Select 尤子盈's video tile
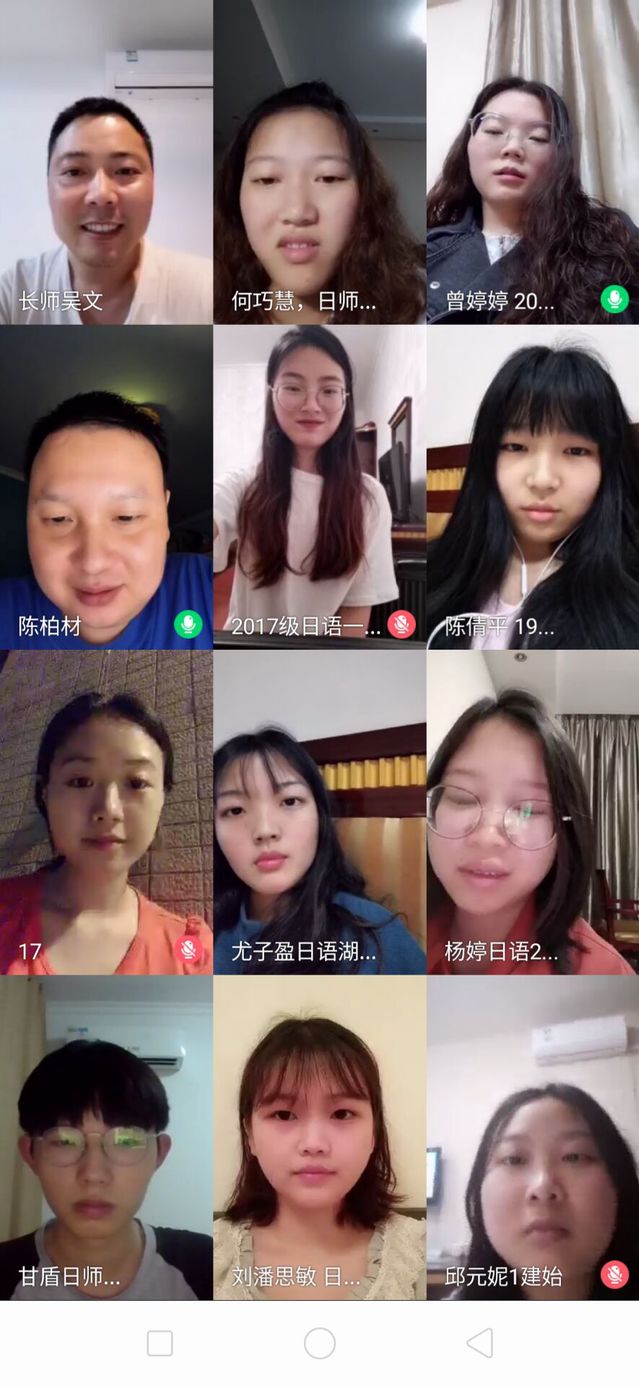Viewport: 639px width, 1386px height. click(x=319, y=812)
